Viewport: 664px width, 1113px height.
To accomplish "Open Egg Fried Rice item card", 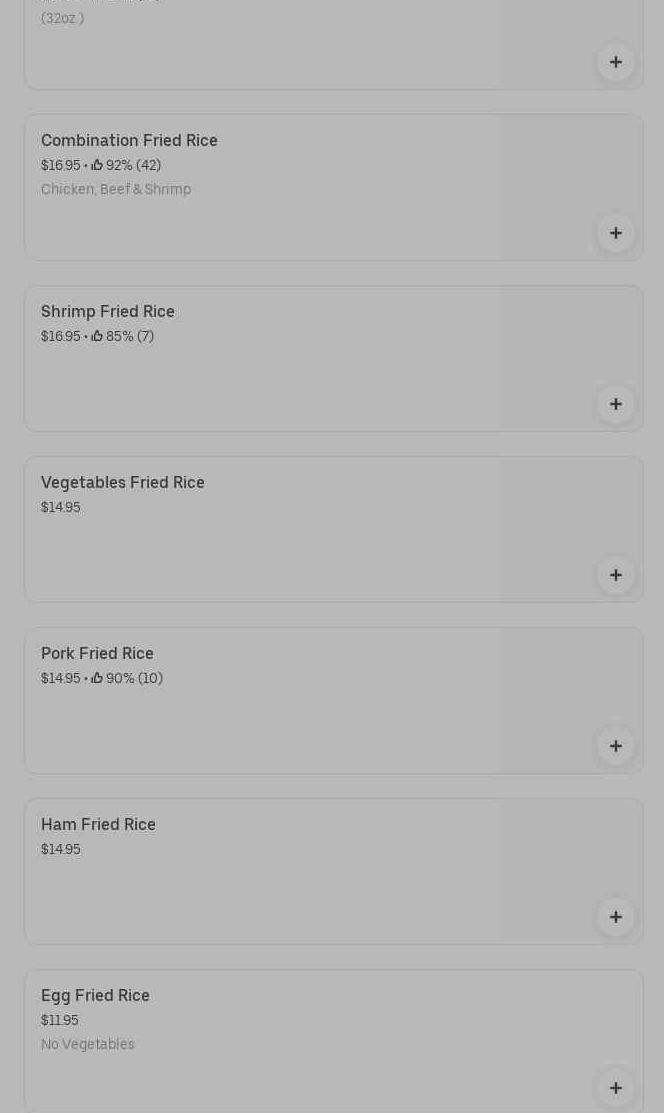I will coord(334,1041).
